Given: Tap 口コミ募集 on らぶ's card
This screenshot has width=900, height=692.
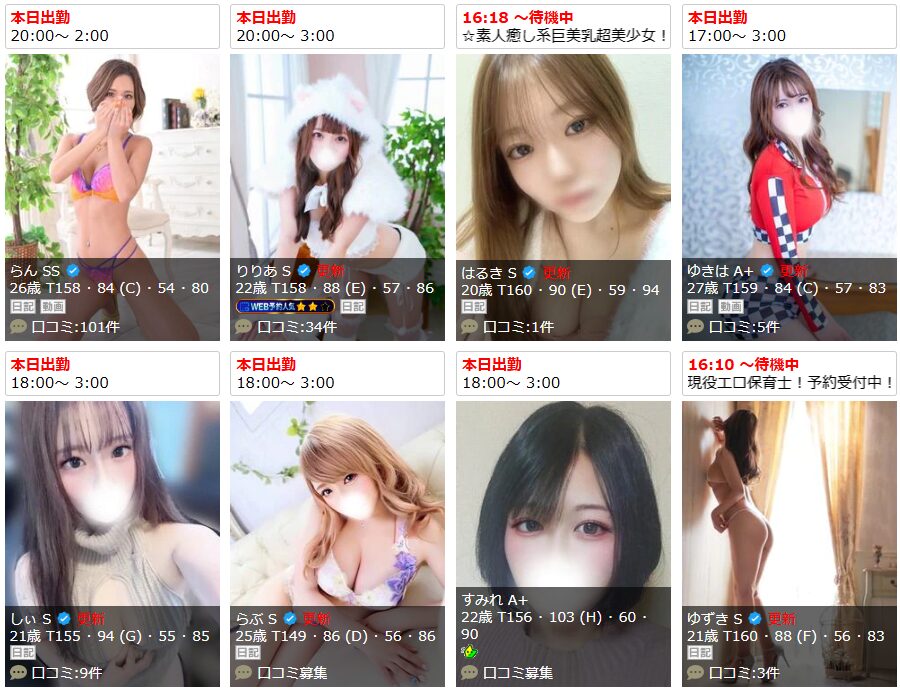Looking at the screenshot, I should pyautogui.click(x=292, y=673).
